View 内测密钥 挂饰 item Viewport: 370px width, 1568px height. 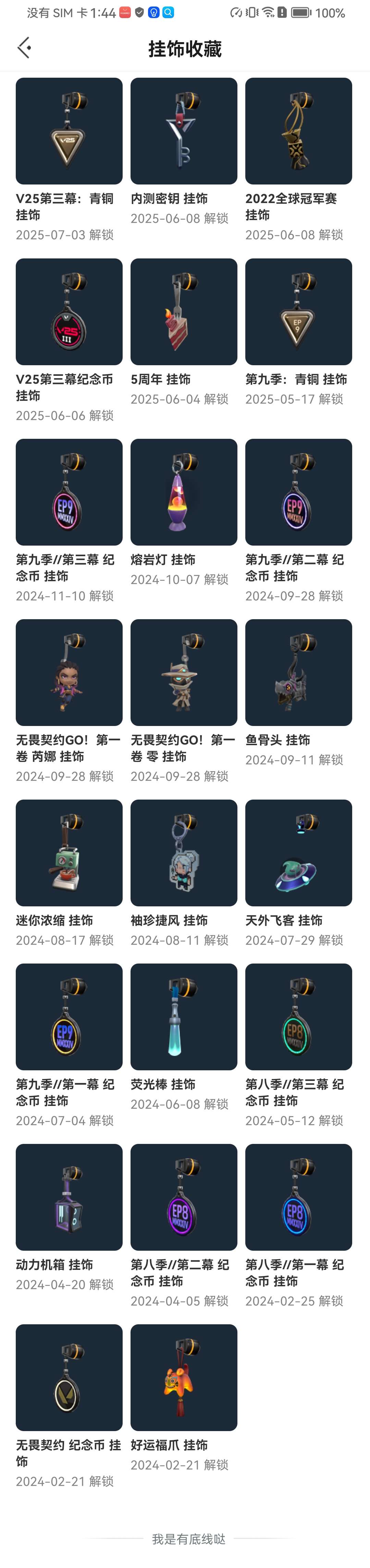click(184, 131)
